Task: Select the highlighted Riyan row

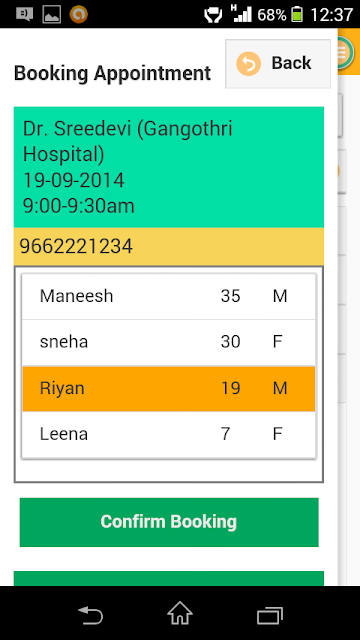Action: click(169, 389)
